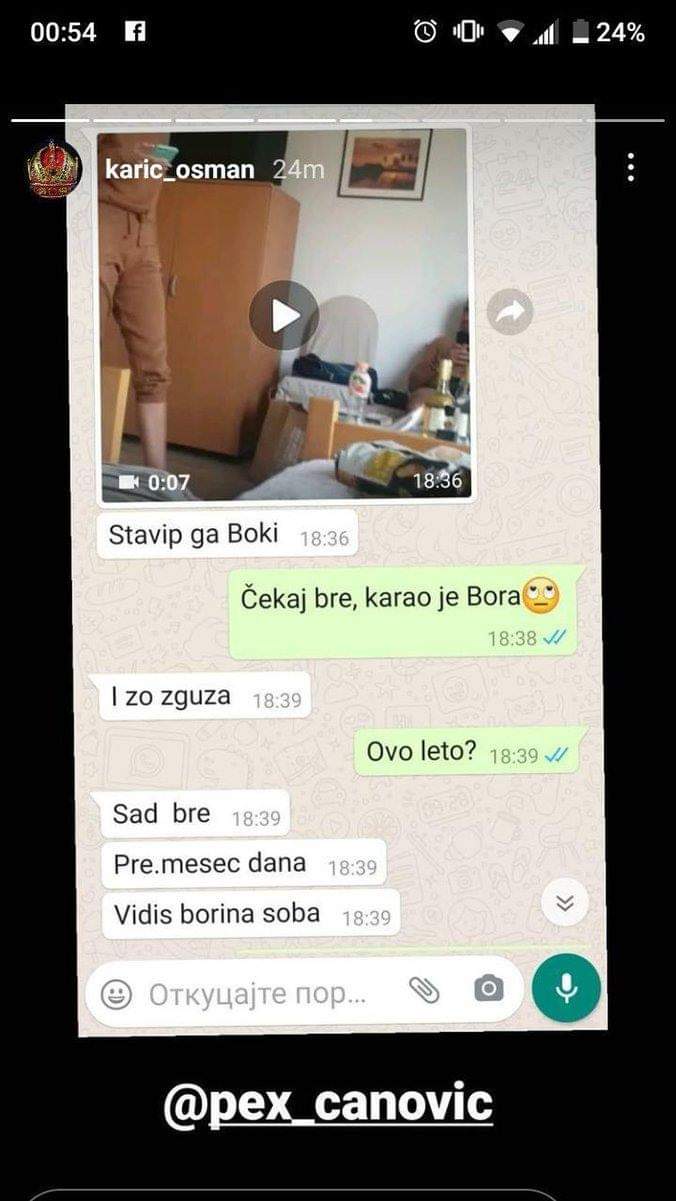
Task: Open the @pex_canovic mention
Action: tap(328, 1103)
